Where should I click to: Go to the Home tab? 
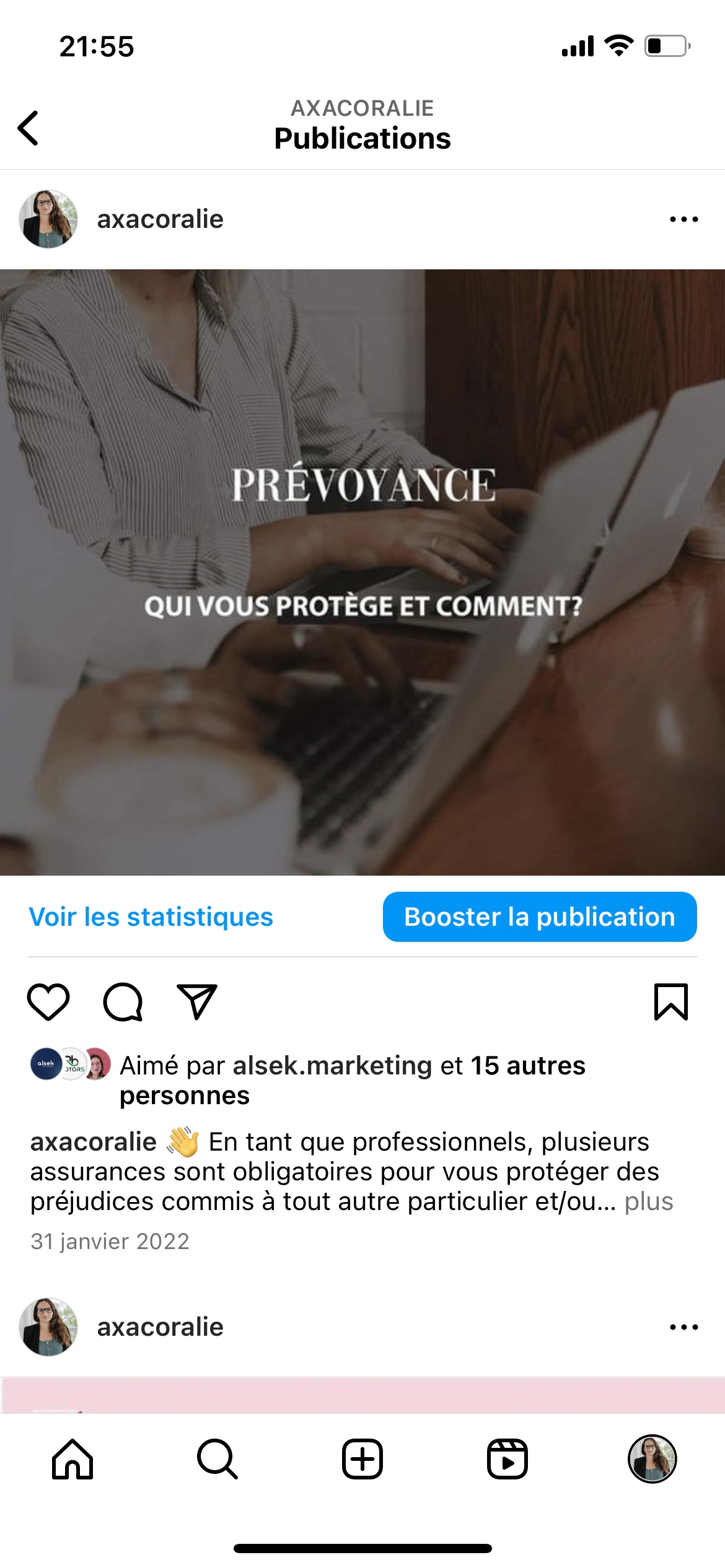[x=72, y=1459]
